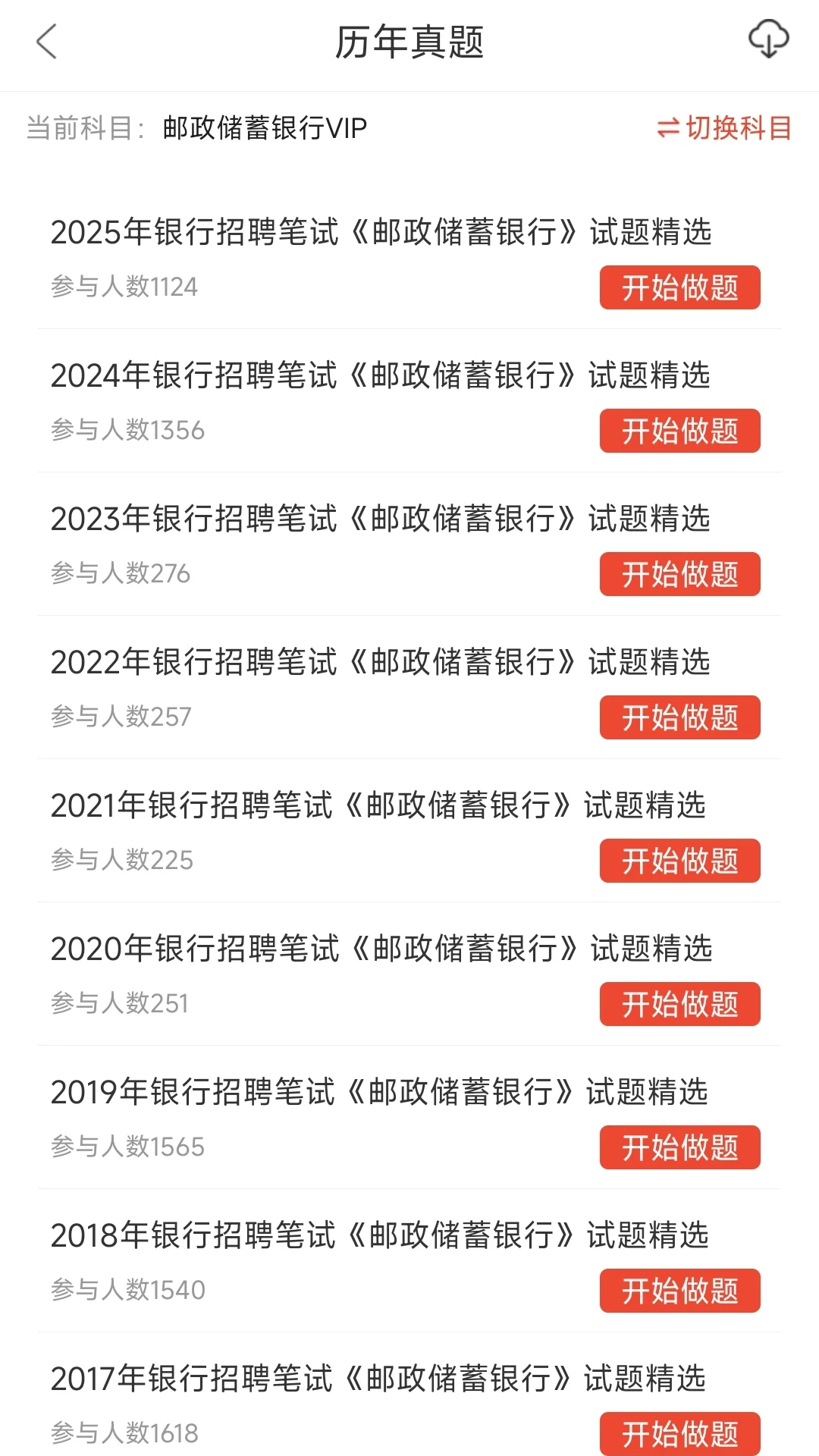Begin the 2020年 exam via 开始做题

coord(679,1004)
